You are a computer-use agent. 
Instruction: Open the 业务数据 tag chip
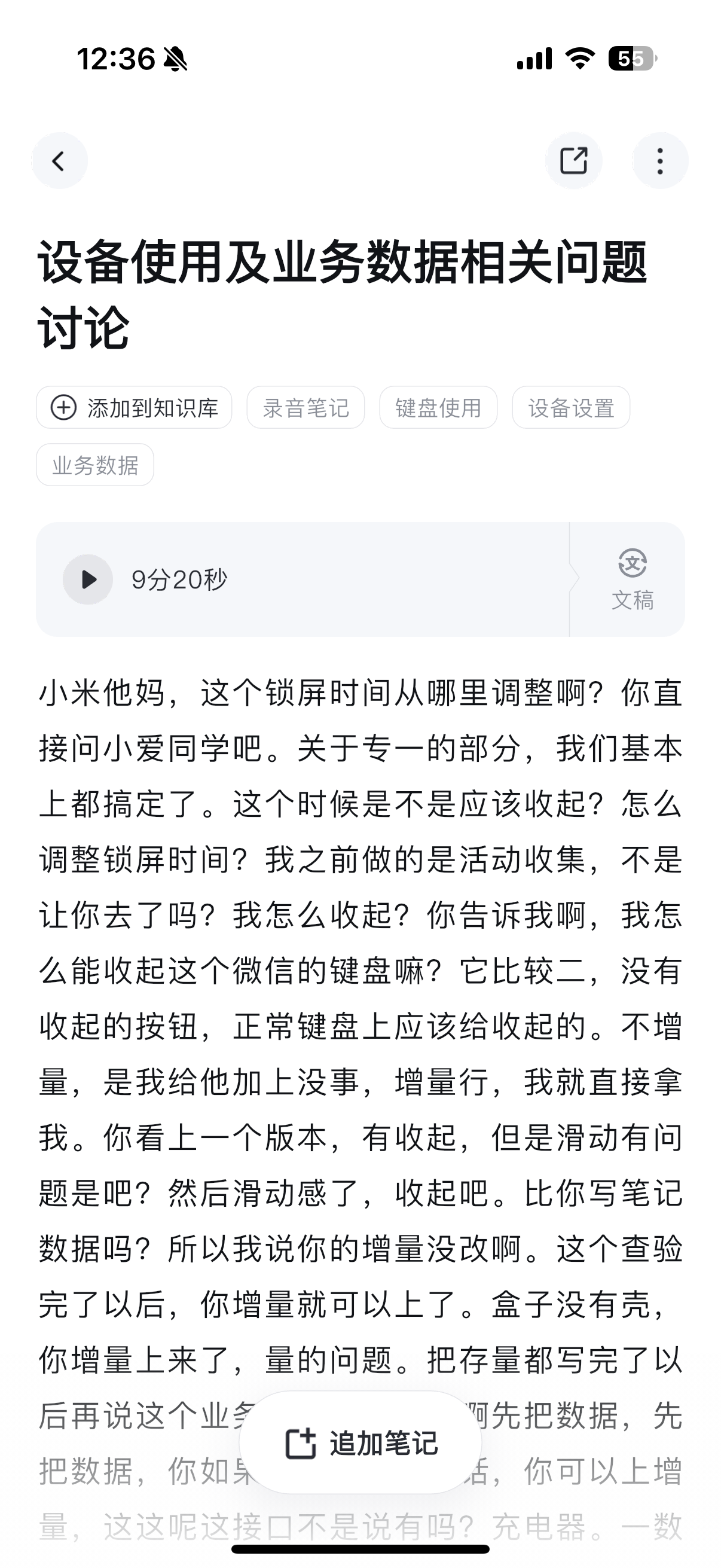(95, 465)
